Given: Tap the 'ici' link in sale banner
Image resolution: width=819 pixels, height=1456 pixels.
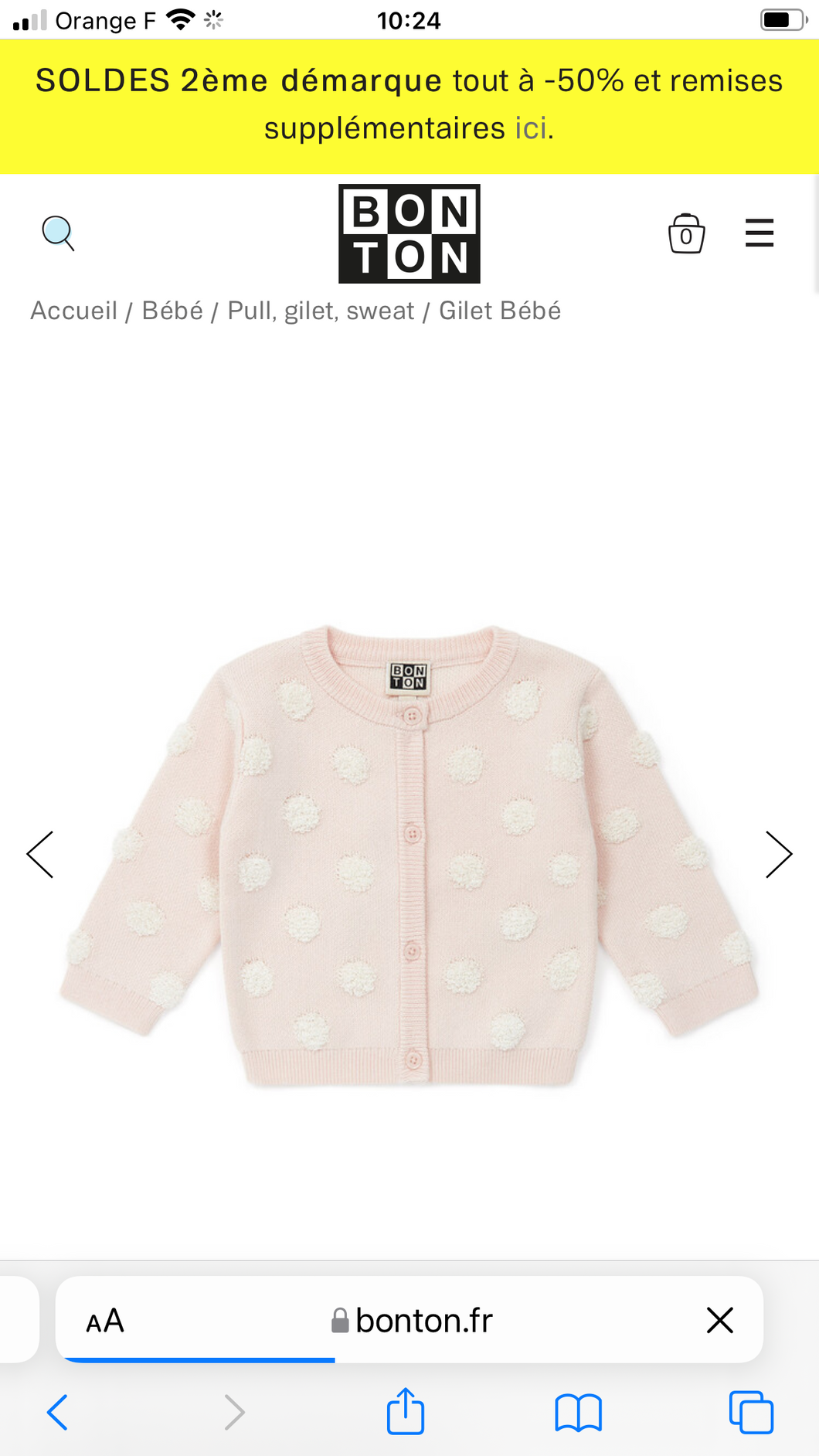Looking at the screenshot, I should tap(532, 128).
